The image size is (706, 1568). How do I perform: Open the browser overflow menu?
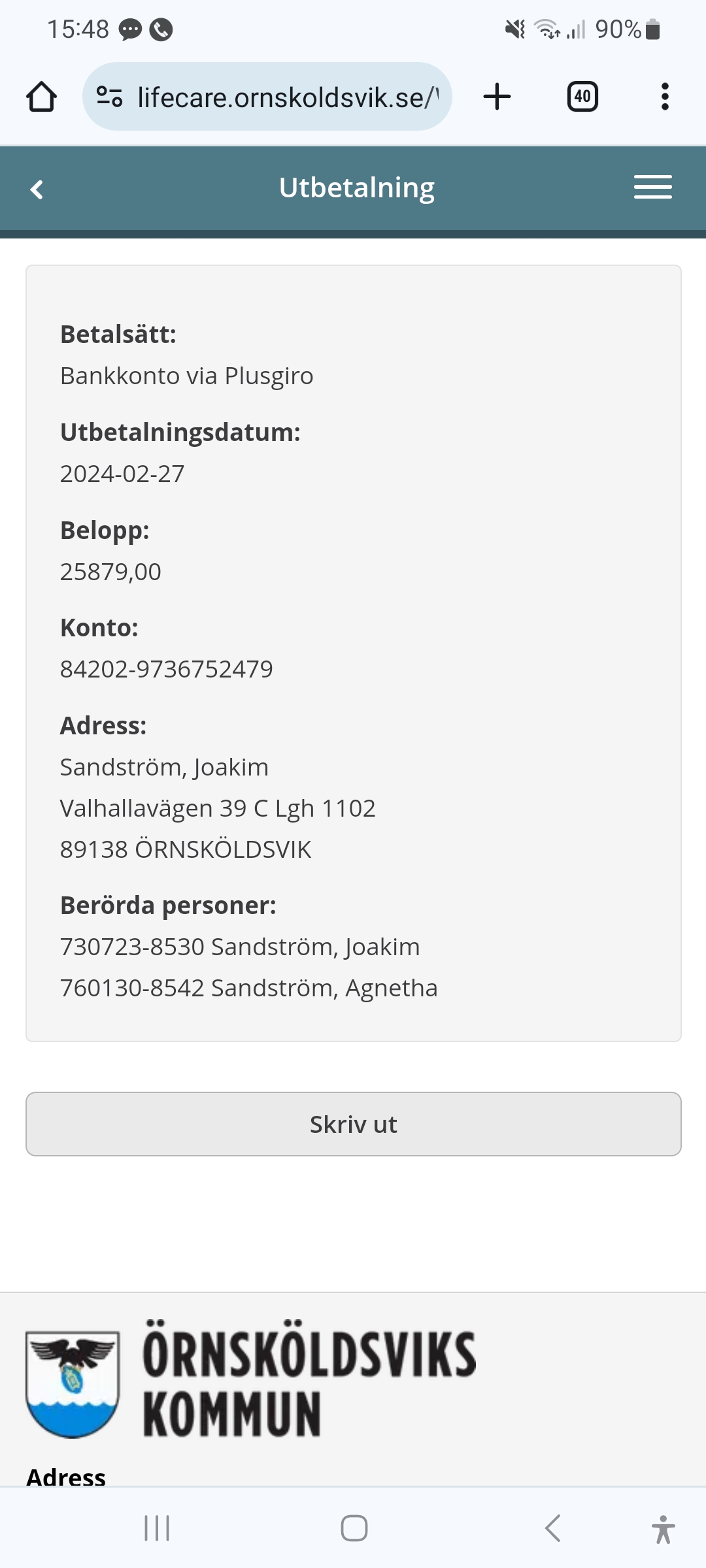[665, 97]
